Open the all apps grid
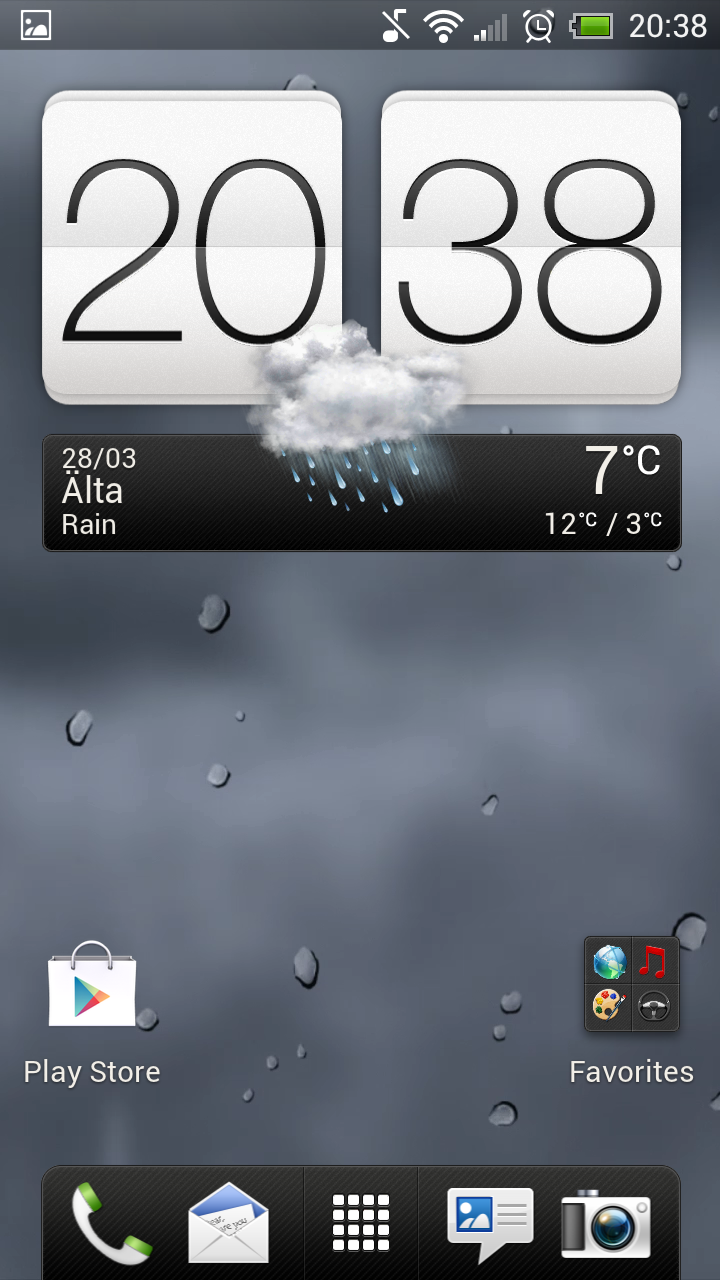 (x=360, y=1222)
